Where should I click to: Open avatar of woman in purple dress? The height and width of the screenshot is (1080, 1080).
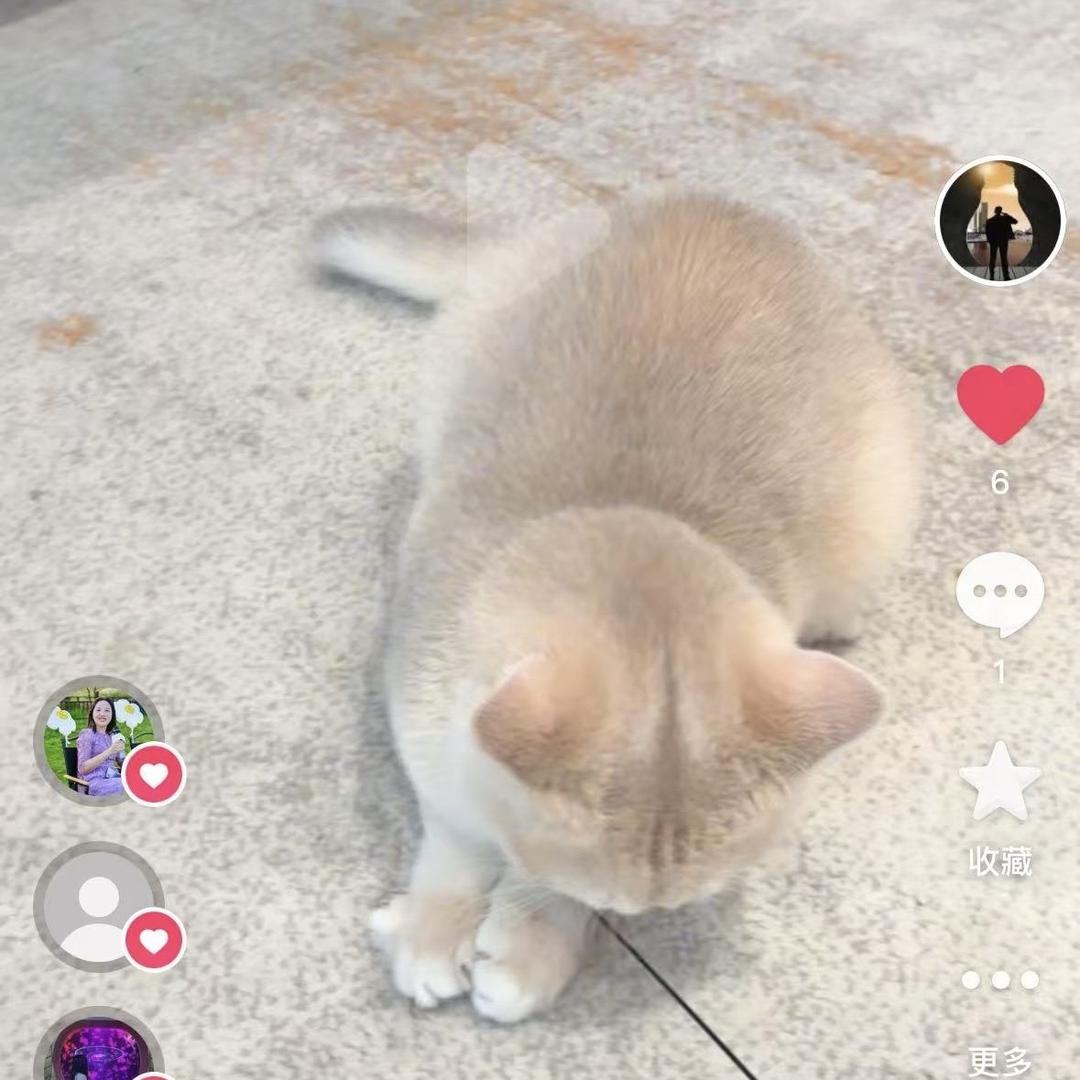[x=98, y=741]
